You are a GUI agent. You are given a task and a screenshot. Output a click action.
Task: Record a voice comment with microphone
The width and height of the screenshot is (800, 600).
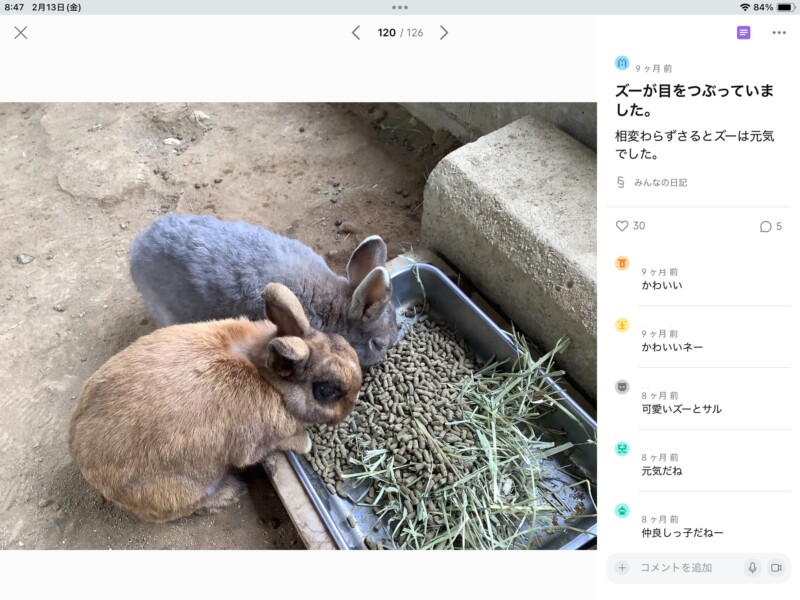coord(752,568)
